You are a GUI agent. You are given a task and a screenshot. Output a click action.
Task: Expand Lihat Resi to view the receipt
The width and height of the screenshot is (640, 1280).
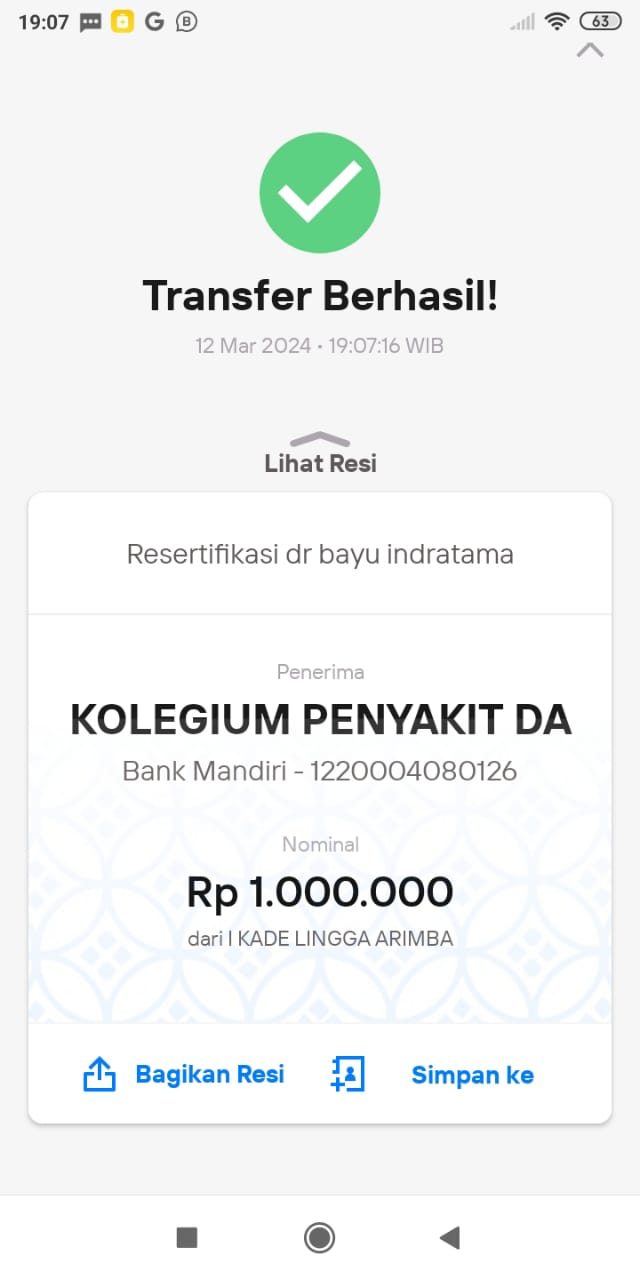click(320, 454)
